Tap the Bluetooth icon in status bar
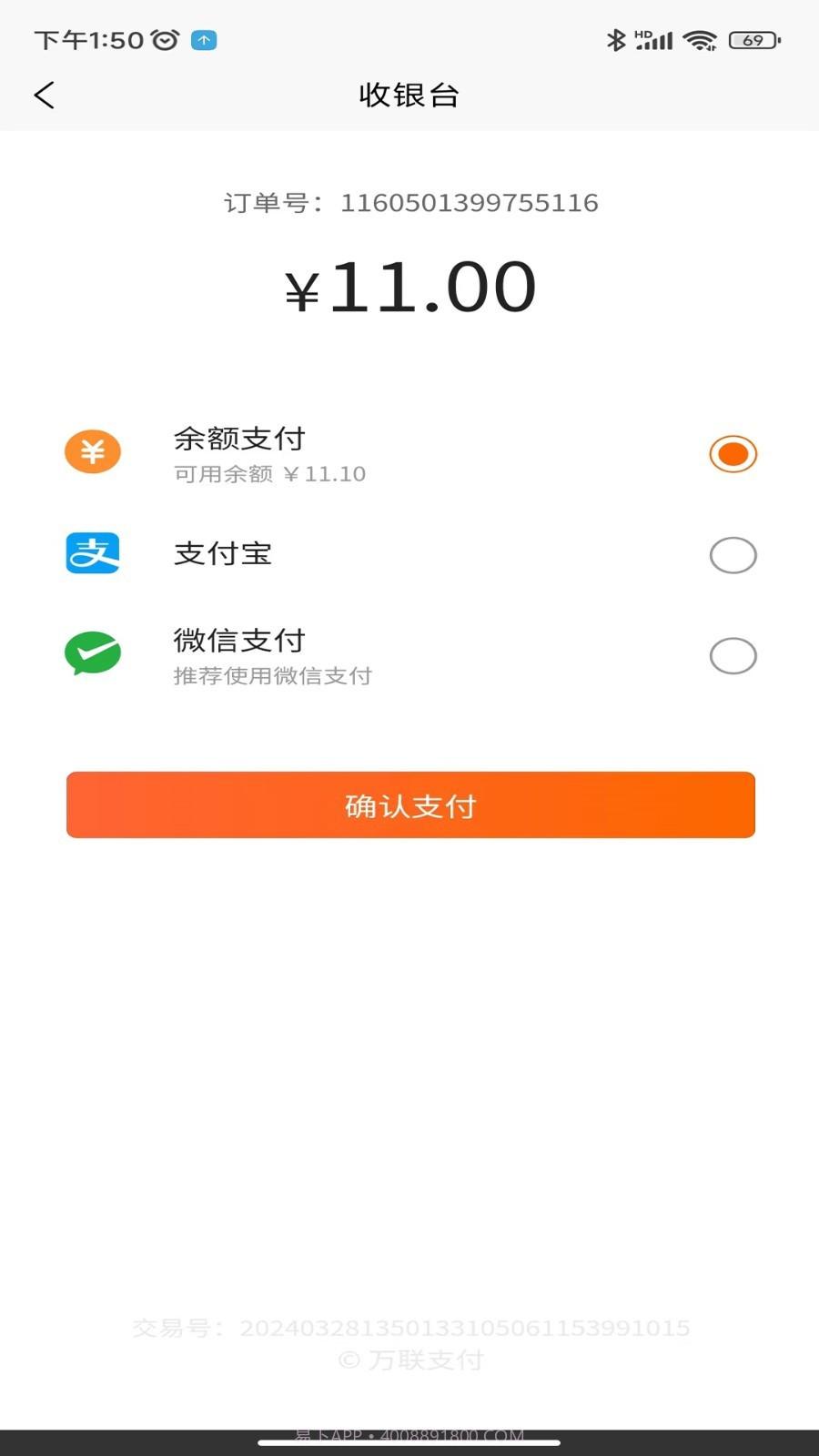 point(615,40)
